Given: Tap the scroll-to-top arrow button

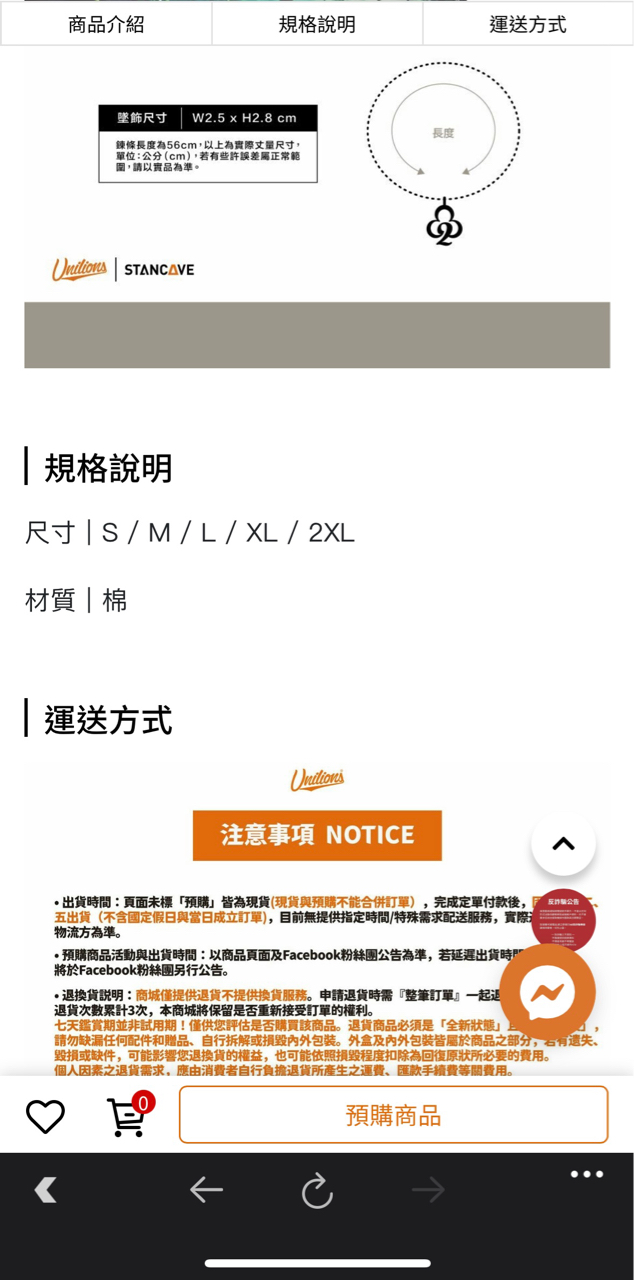Looking at the screenshot, I should (x=563, y=844).
